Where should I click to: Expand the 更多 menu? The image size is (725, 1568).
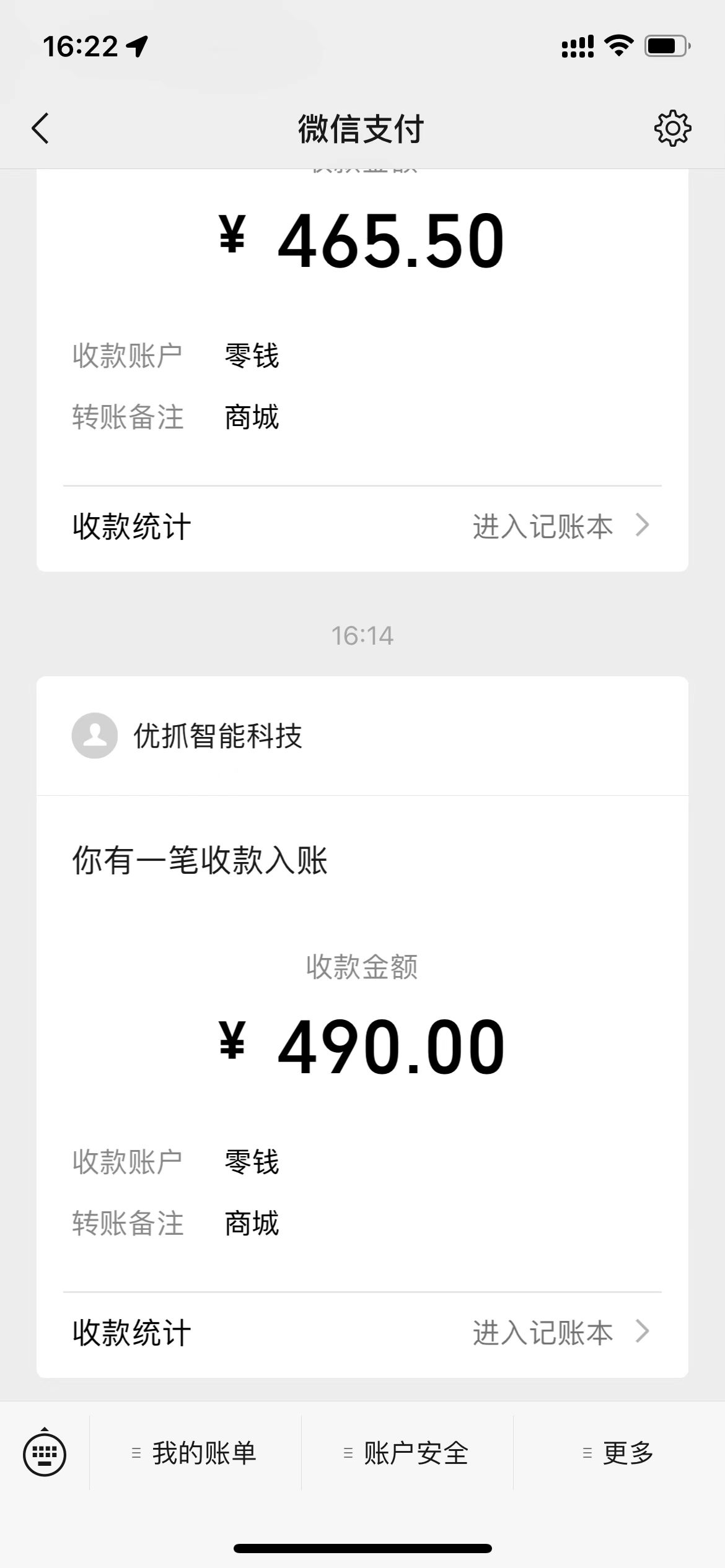(x=619, y=1453)
